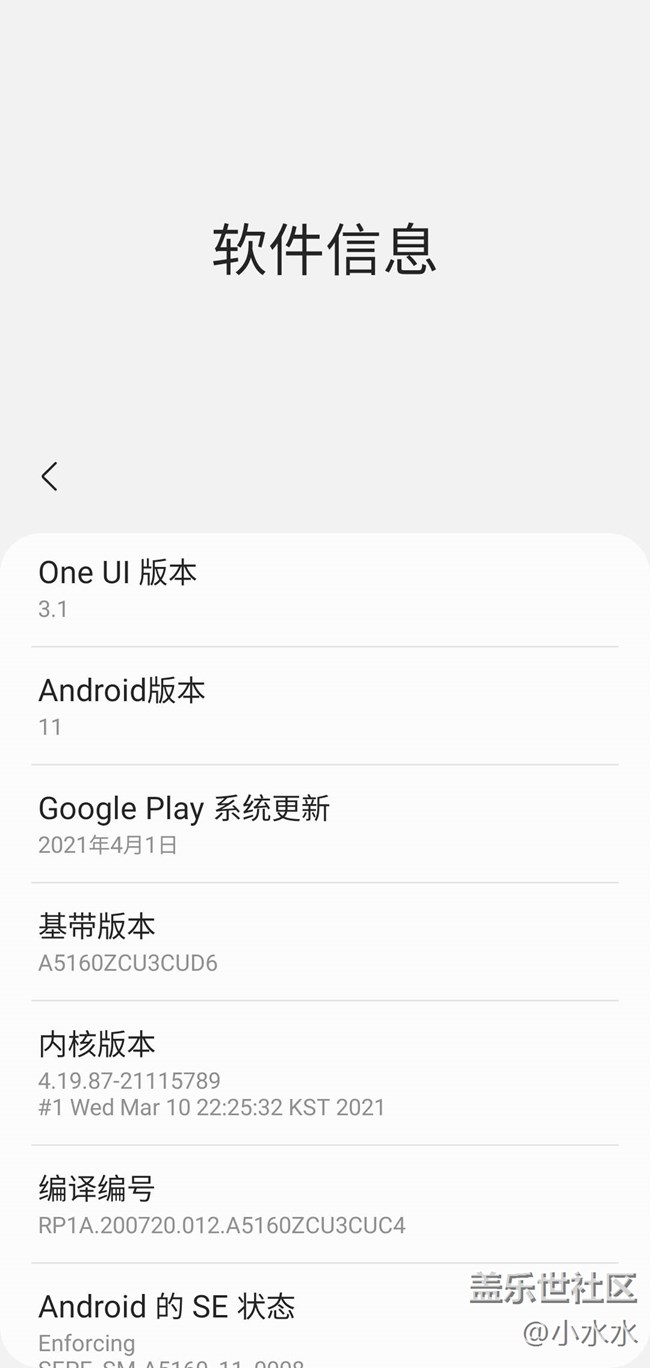Viewport: 650px width, 1368px height.
Task: Tap the Android版本 row
Action: [x=324, y=706]
